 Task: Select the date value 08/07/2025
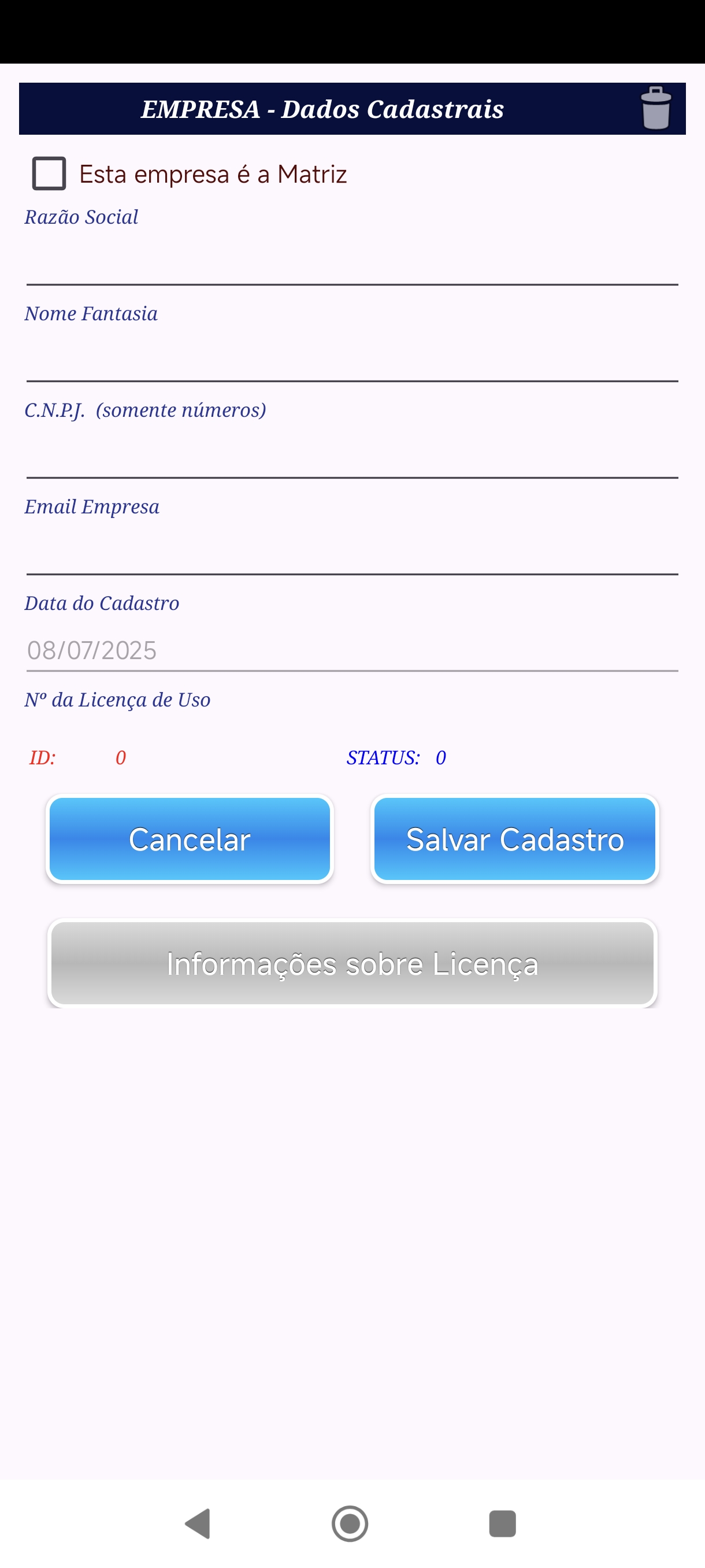pyautogui.click(x=91, y=650)
